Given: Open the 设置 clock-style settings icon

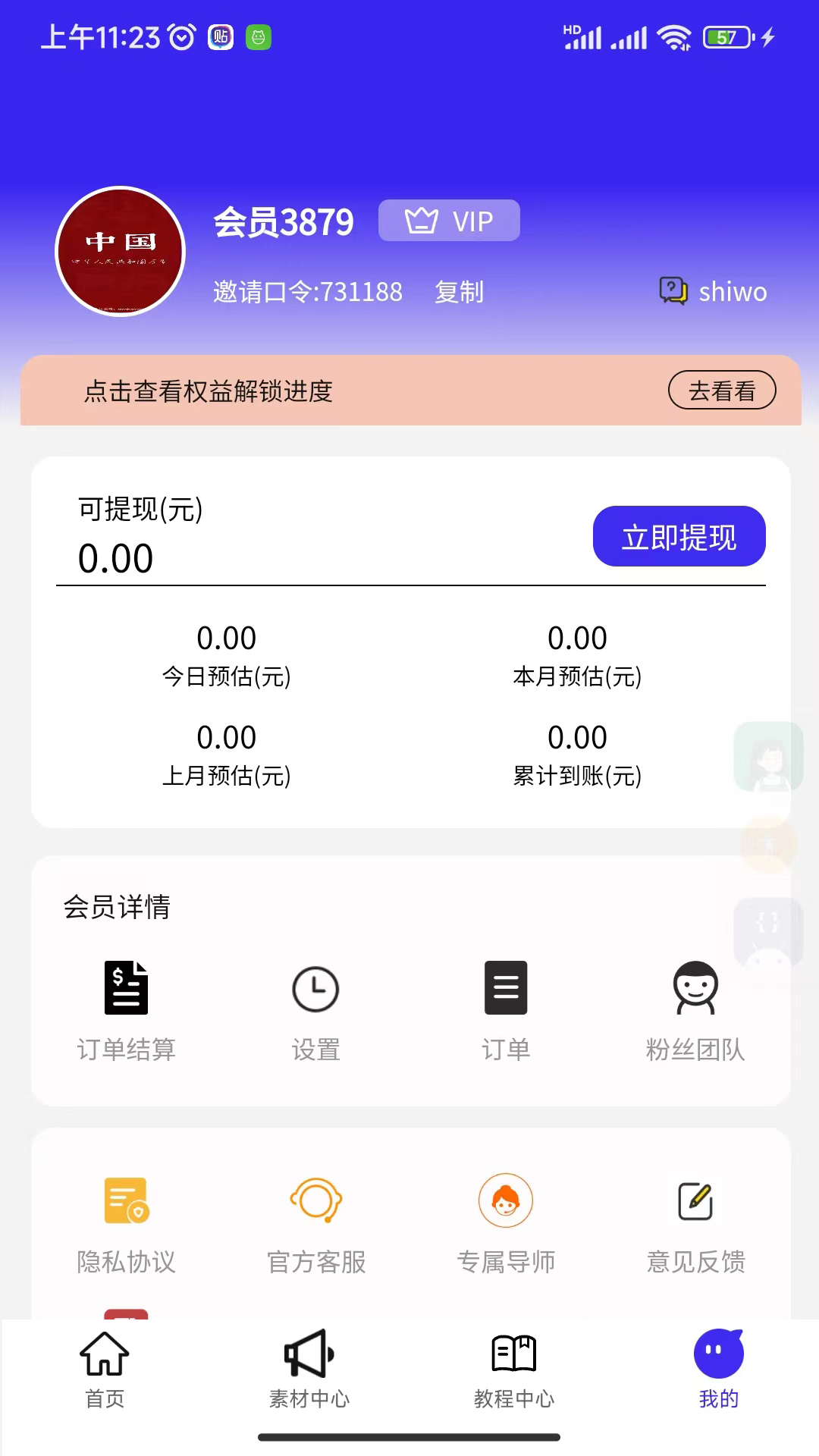Looking at the screenshot, I should pyautogui.click(x=315, y=990).
